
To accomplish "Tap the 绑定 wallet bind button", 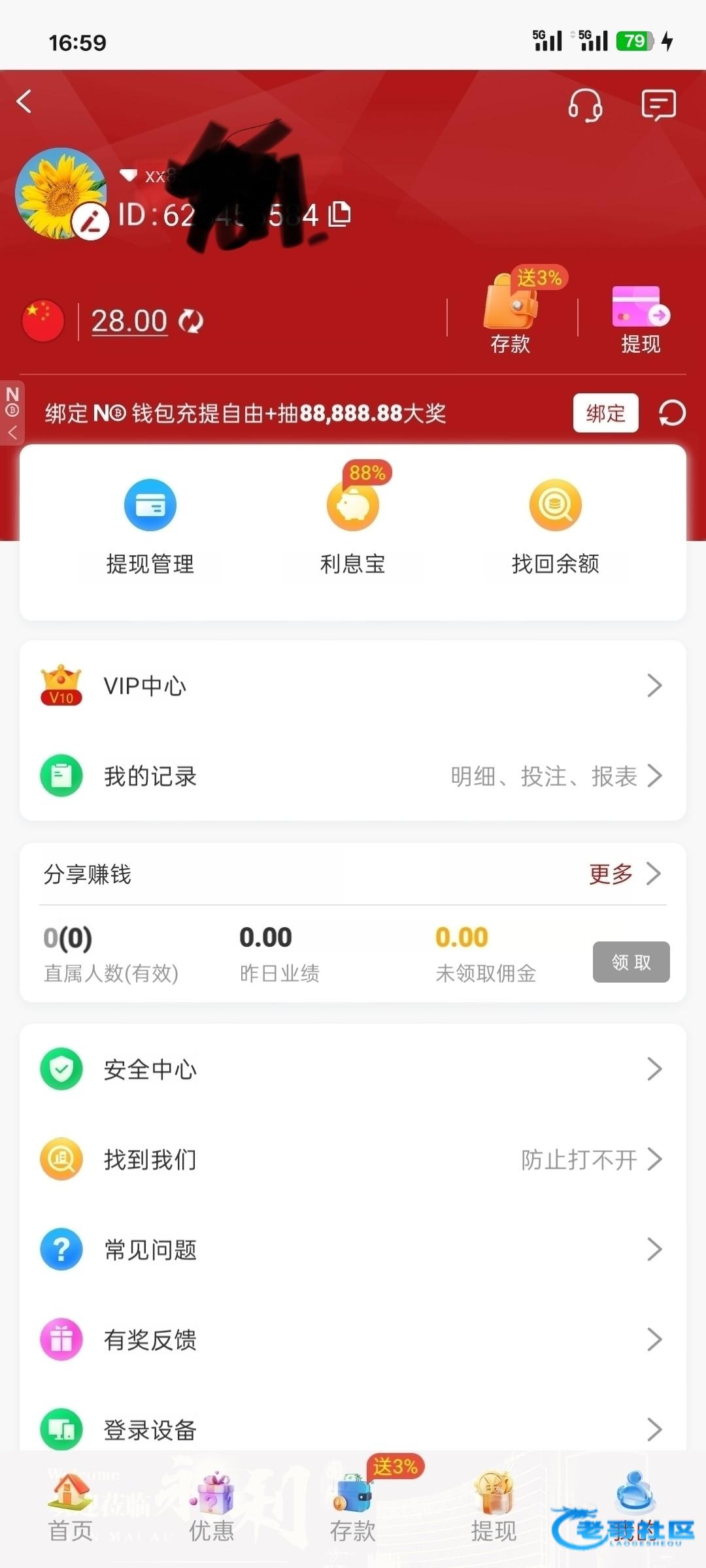I will coord(605,413).
